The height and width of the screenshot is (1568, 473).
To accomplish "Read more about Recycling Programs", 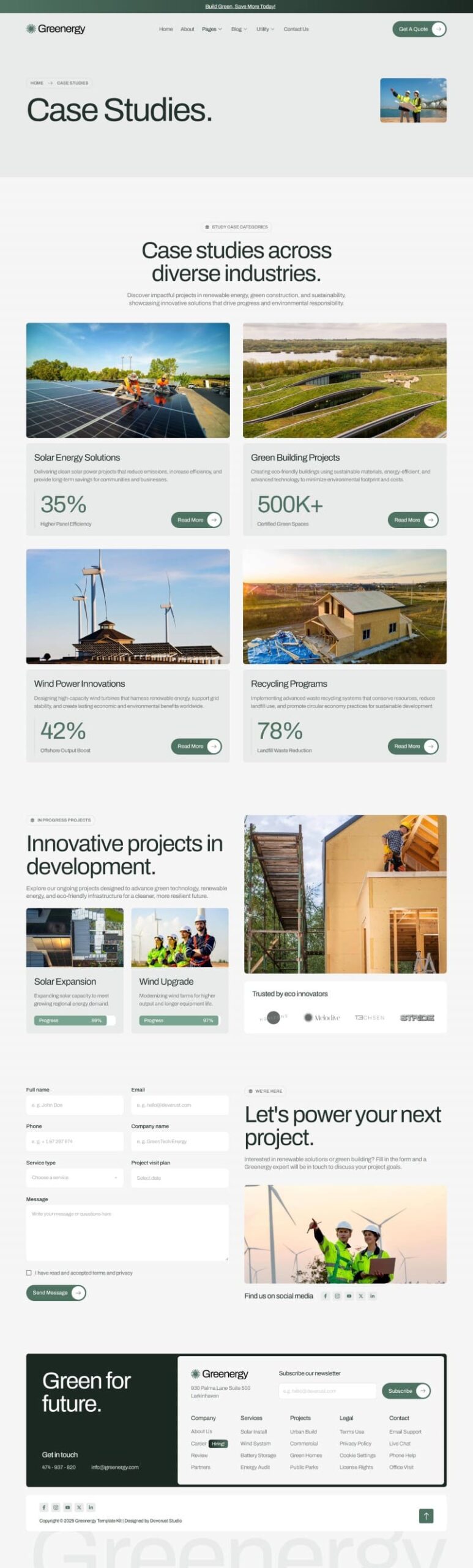I will point(412,745).
